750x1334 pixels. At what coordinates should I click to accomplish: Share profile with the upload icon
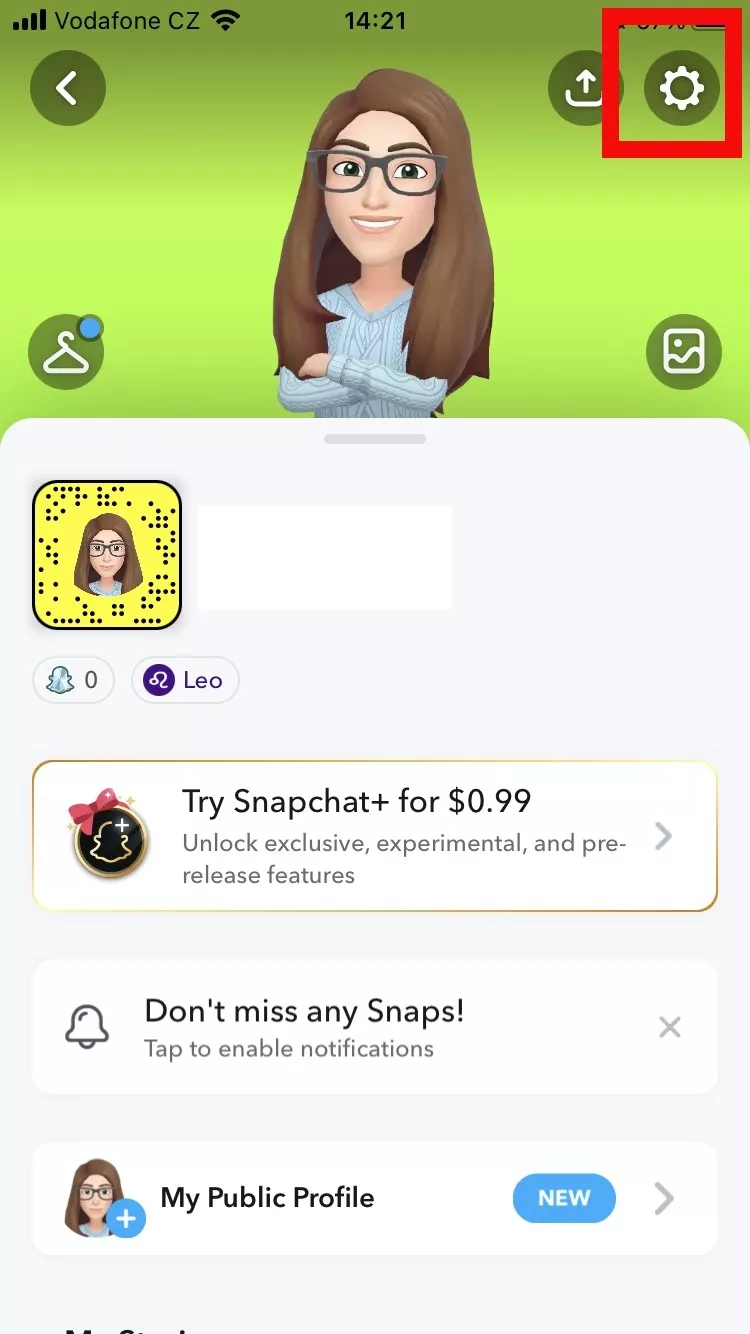pyautogui.click(x=584, y=89)
